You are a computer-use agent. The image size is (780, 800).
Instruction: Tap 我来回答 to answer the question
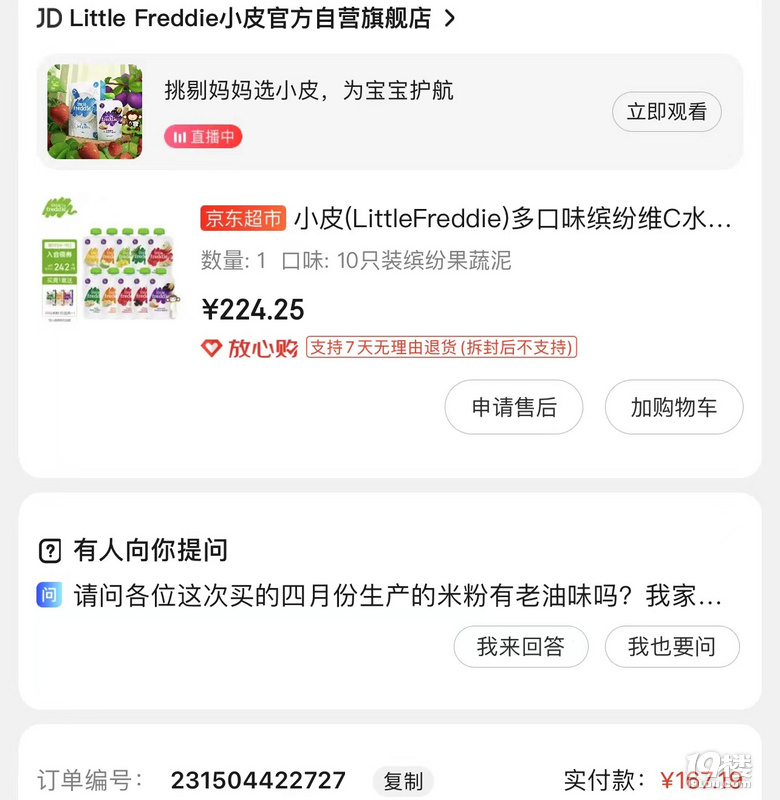click(521, 647)
